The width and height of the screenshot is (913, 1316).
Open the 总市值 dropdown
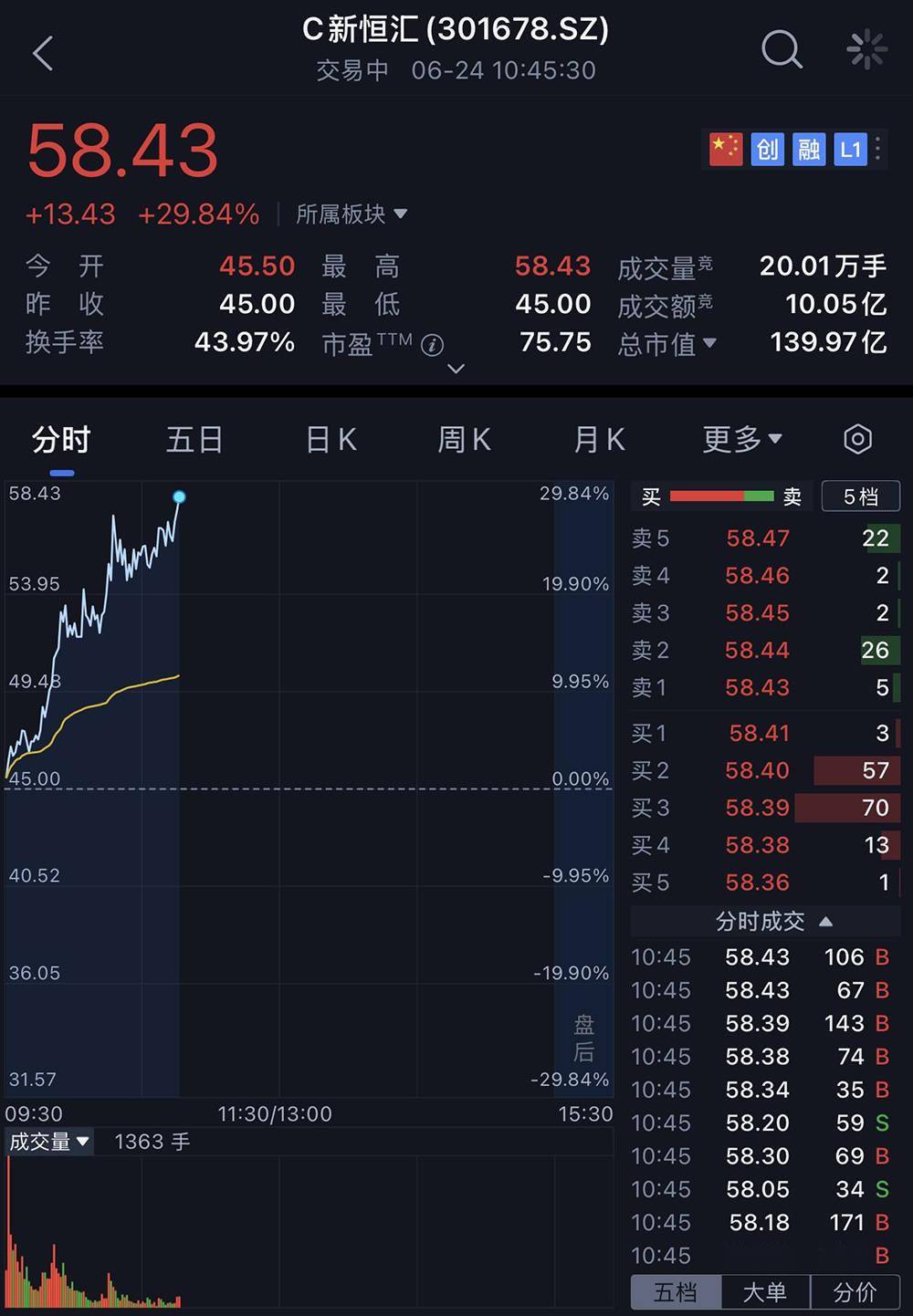[667, 343]
